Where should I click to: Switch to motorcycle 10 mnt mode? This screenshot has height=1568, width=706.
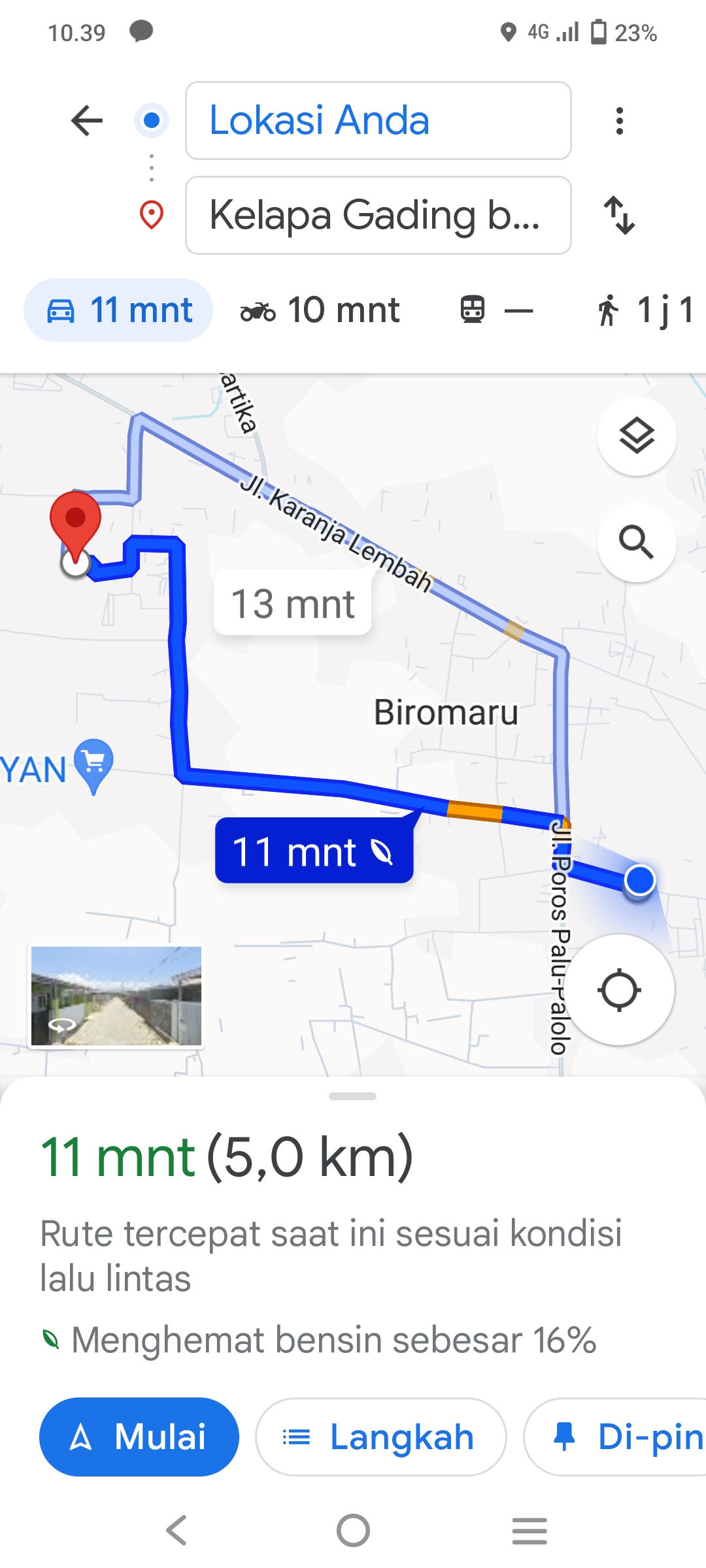click(320, 310)
